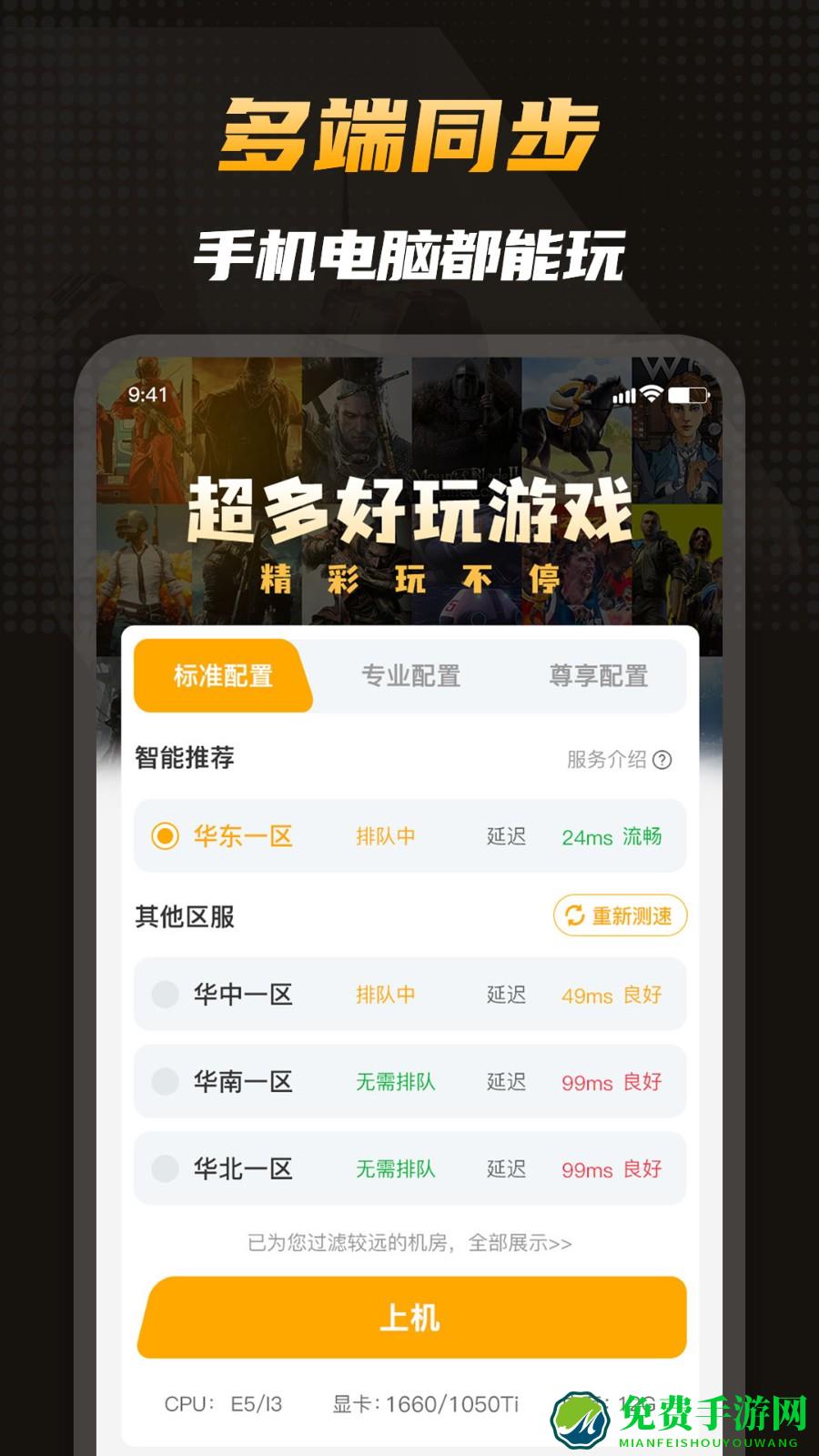Click the 重新测速 speed test button
The height and width of the screenshot is (1456, 819).
click(x=621, y=916)
